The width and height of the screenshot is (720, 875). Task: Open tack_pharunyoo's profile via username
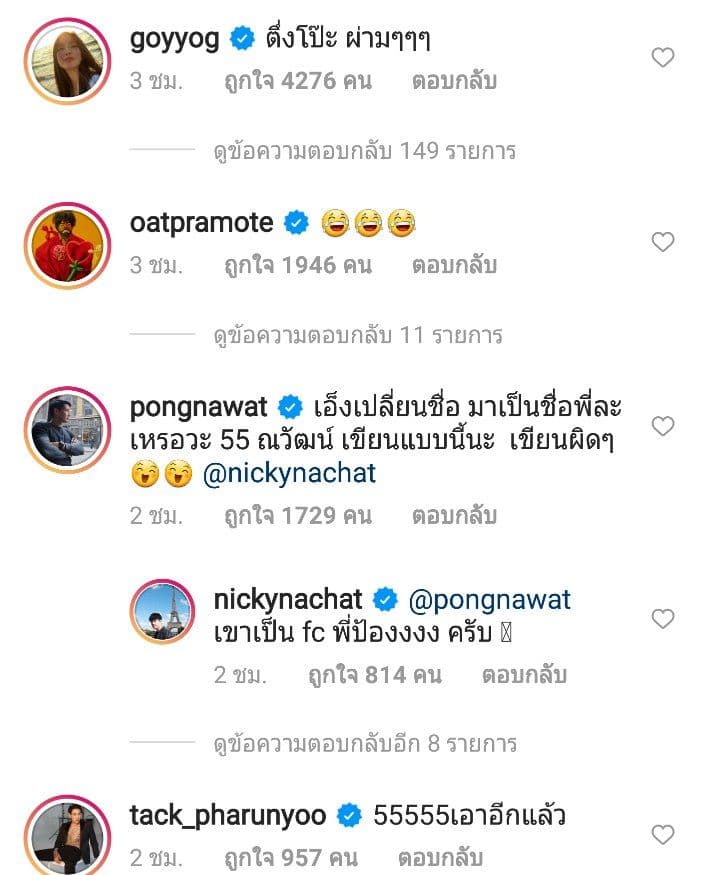pyautogui.click(x=228, y=816)
